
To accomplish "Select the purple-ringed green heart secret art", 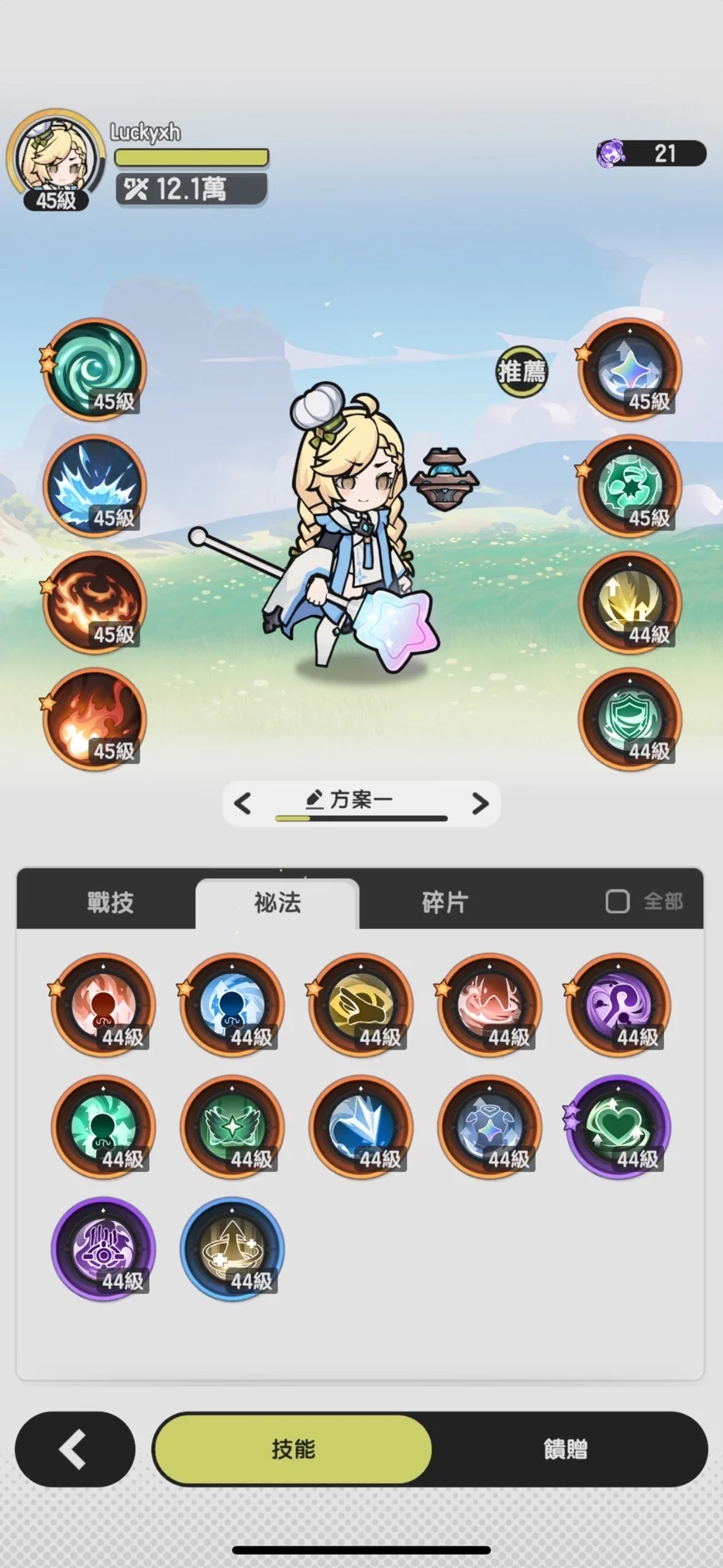I will 618,1127.
